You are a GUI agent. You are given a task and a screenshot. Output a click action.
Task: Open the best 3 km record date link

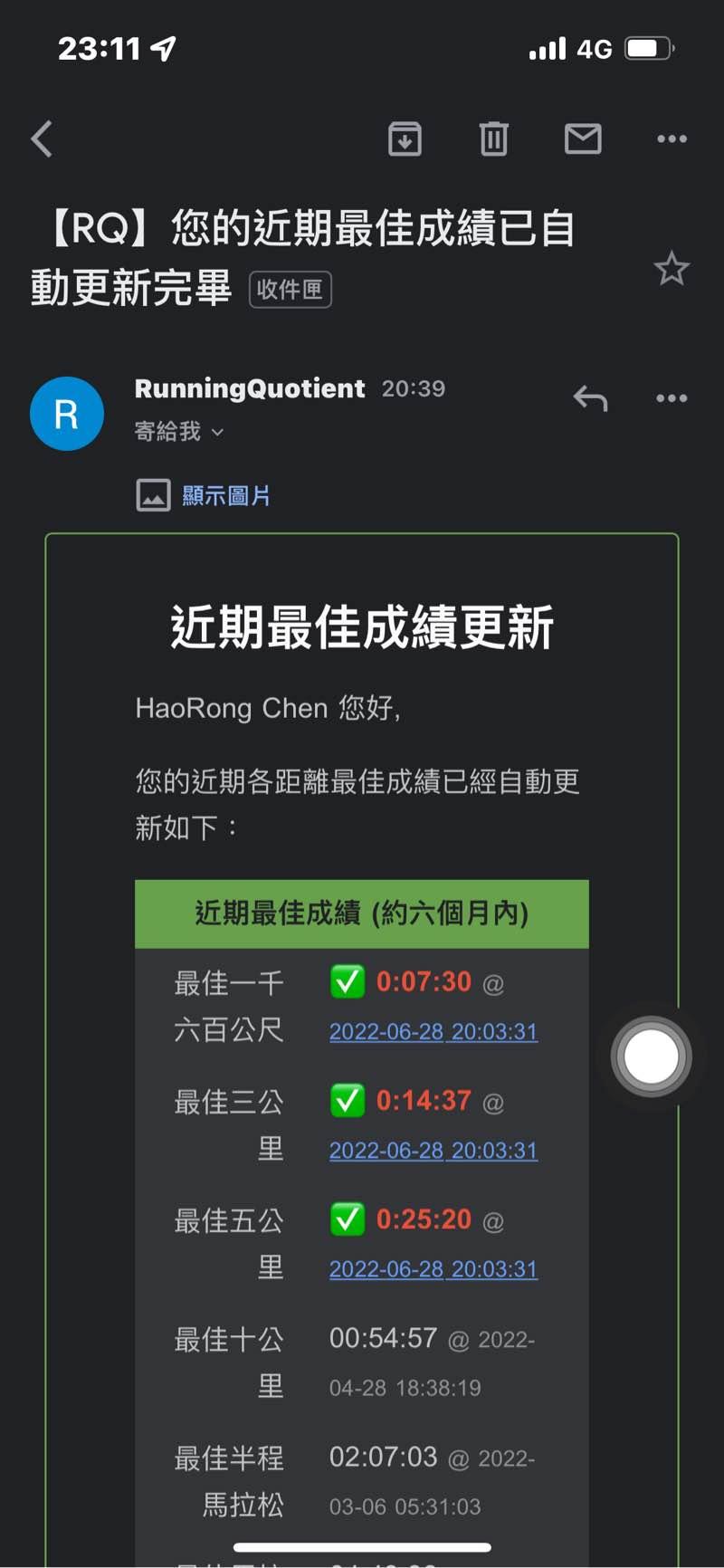click(433, 1150)
